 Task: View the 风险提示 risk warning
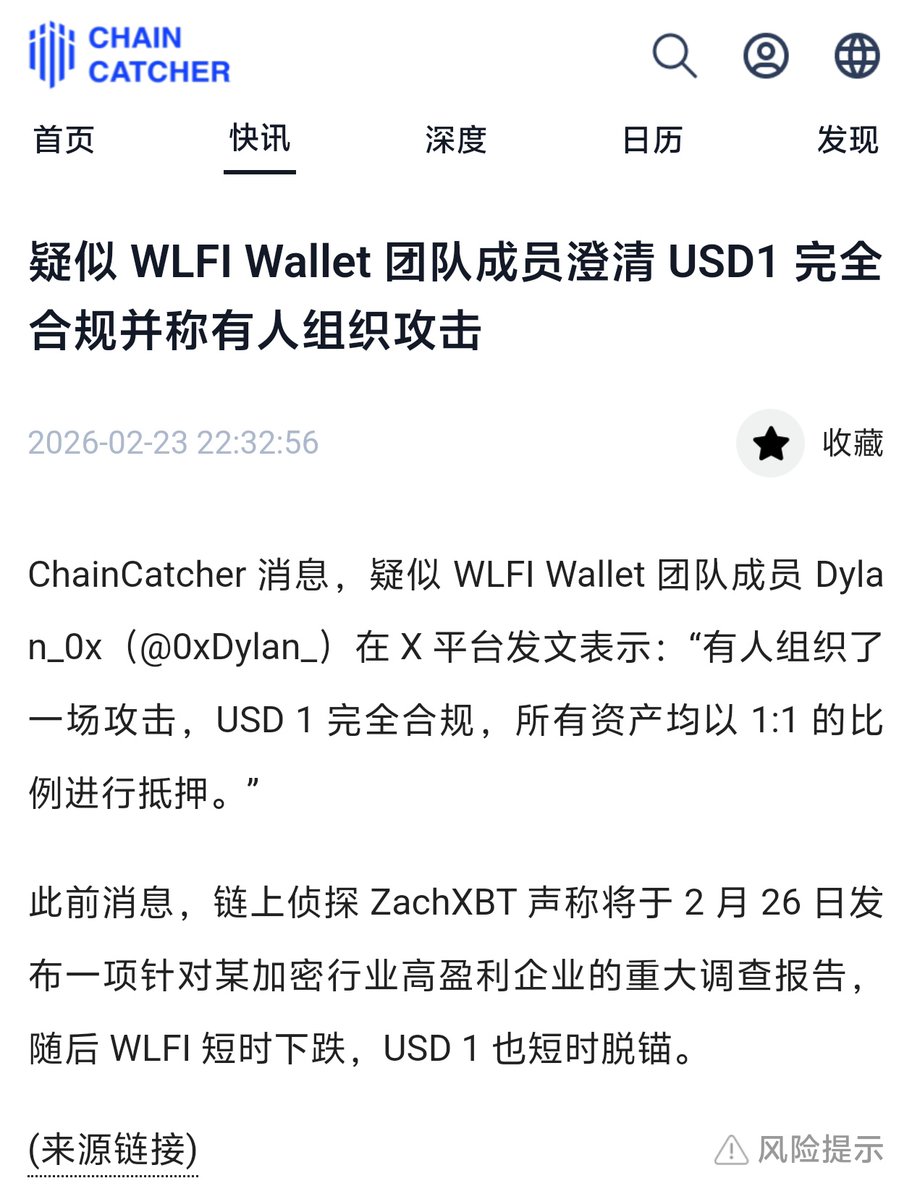coord(800,1149)
